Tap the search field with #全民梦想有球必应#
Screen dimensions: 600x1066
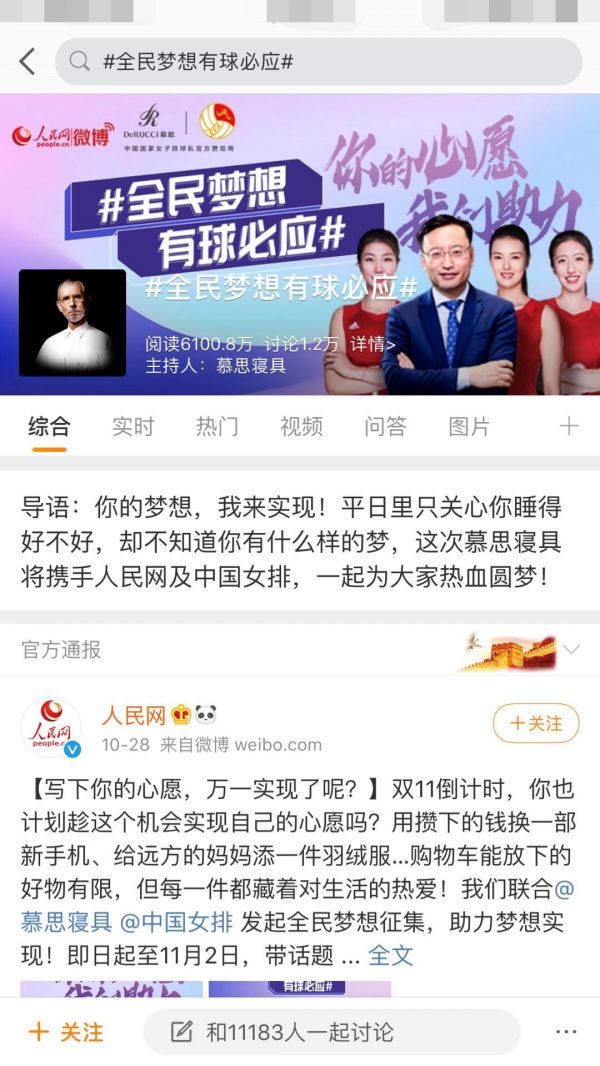pyautogui.click(x=318, y=62)
